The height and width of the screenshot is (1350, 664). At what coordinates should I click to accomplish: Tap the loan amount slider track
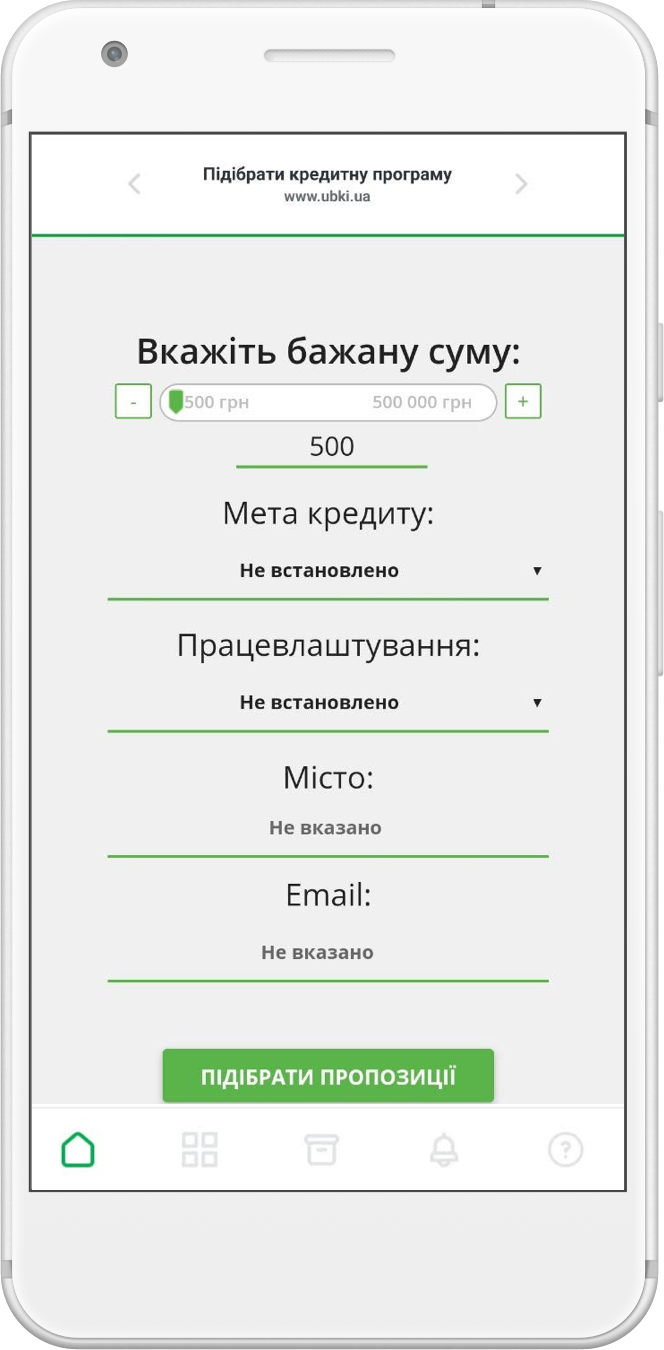click(328, 402)
